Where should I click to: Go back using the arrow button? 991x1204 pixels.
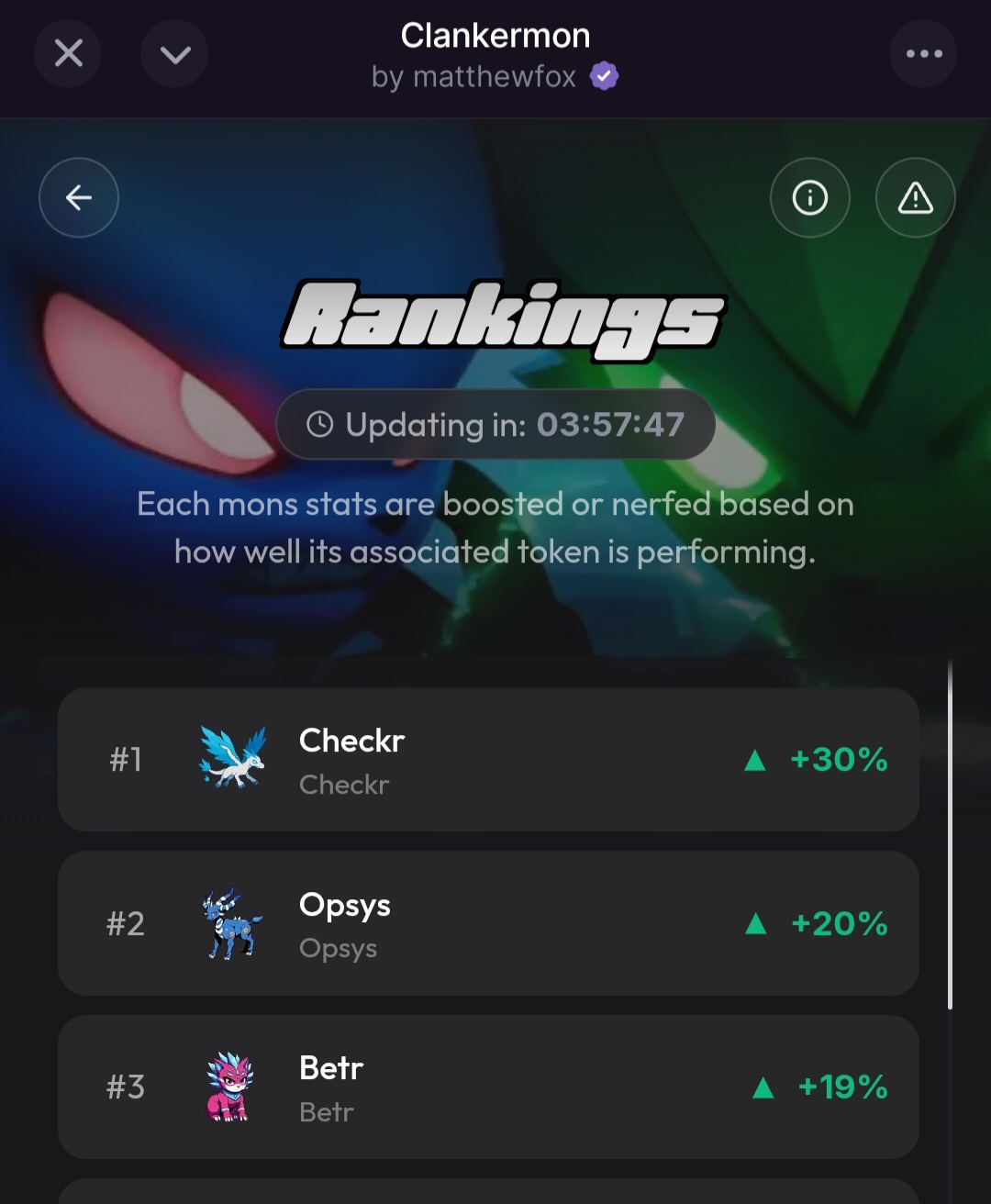pos(79,197)
